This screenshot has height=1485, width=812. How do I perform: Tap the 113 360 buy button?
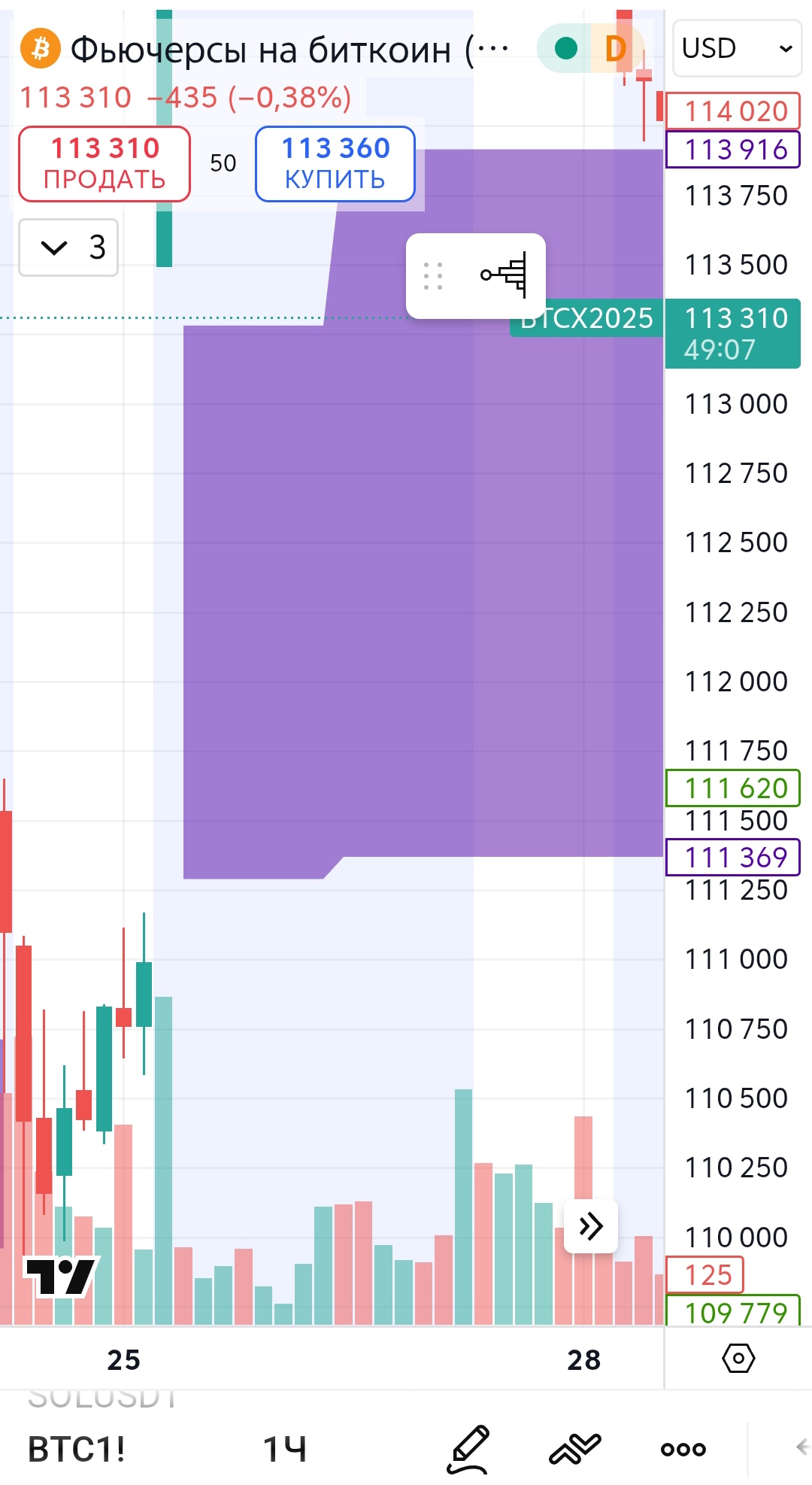point(335,164)
